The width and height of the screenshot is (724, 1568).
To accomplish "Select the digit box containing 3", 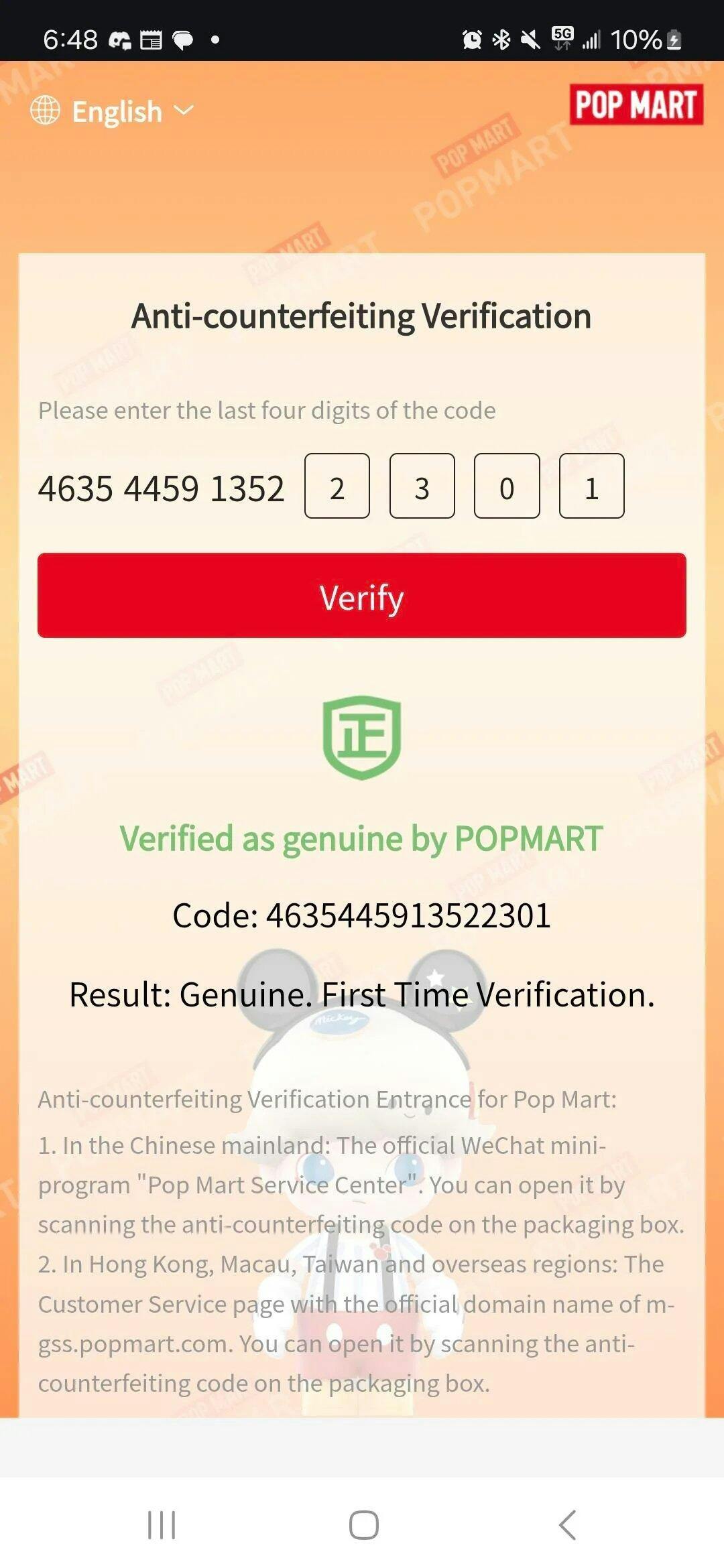I will (422, 486).
